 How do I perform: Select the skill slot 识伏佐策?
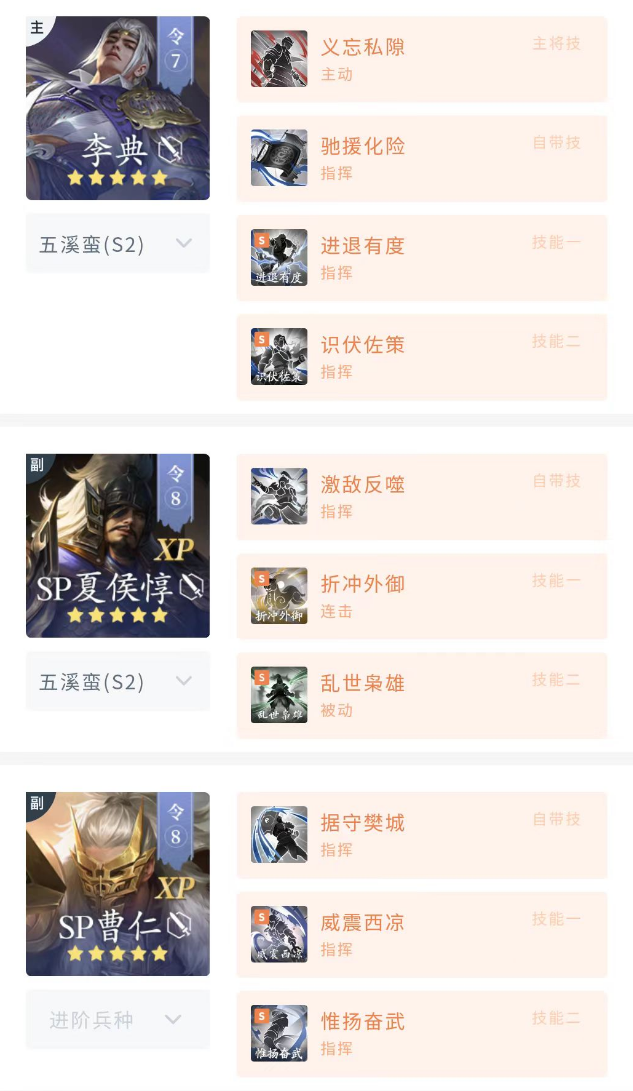[x=421, y=356]
